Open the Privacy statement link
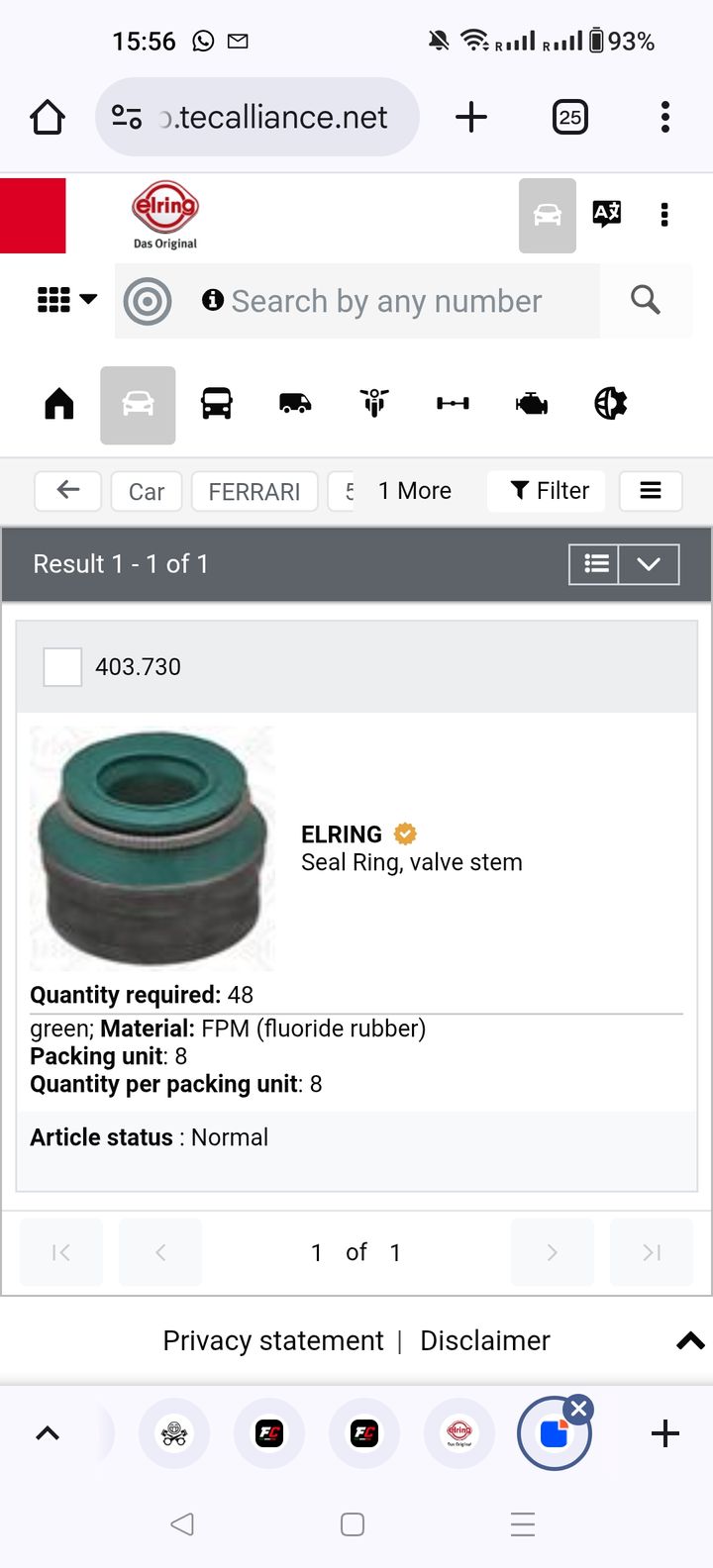Viewport: 713px width, 1568px height. coord(272,1340)
